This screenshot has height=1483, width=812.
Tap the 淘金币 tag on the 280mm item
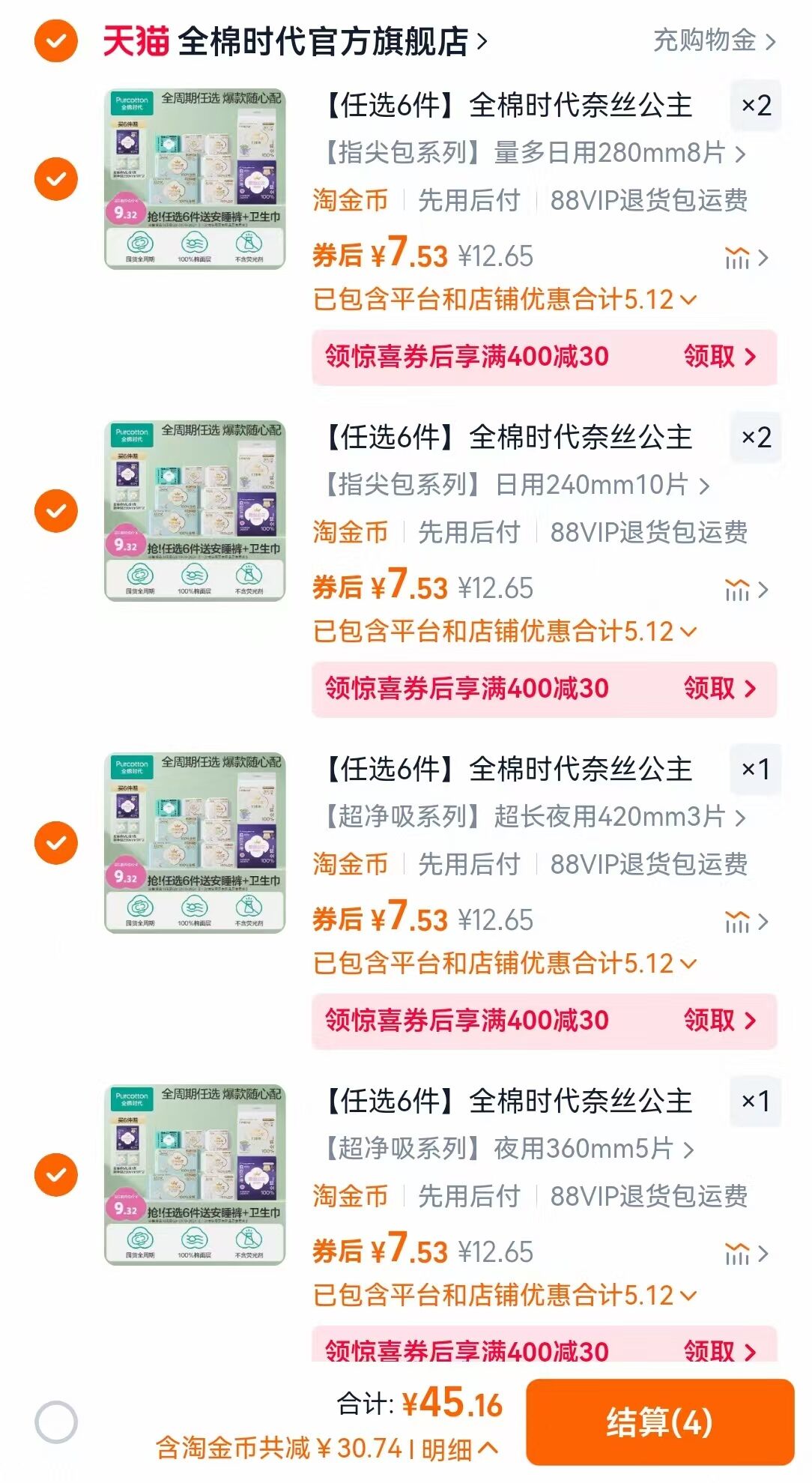(349, 201)
